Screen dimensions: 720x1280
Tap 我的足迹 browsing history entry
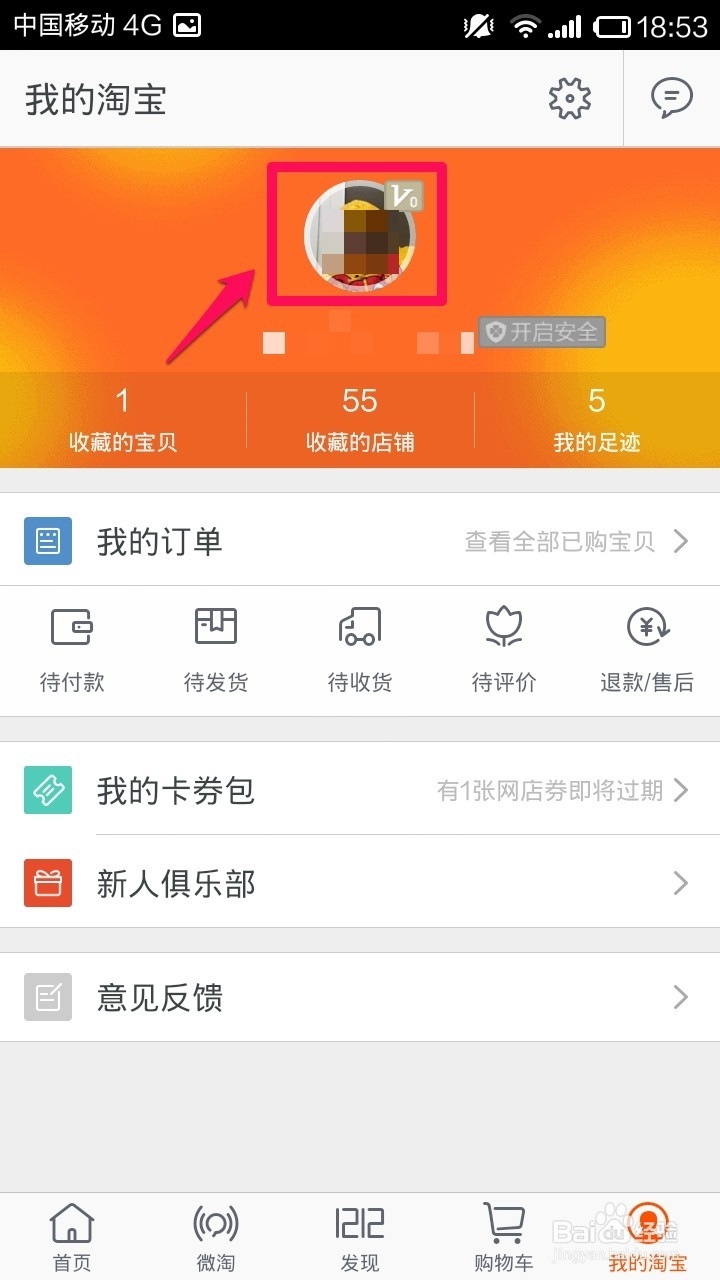[x=597, y=418]
